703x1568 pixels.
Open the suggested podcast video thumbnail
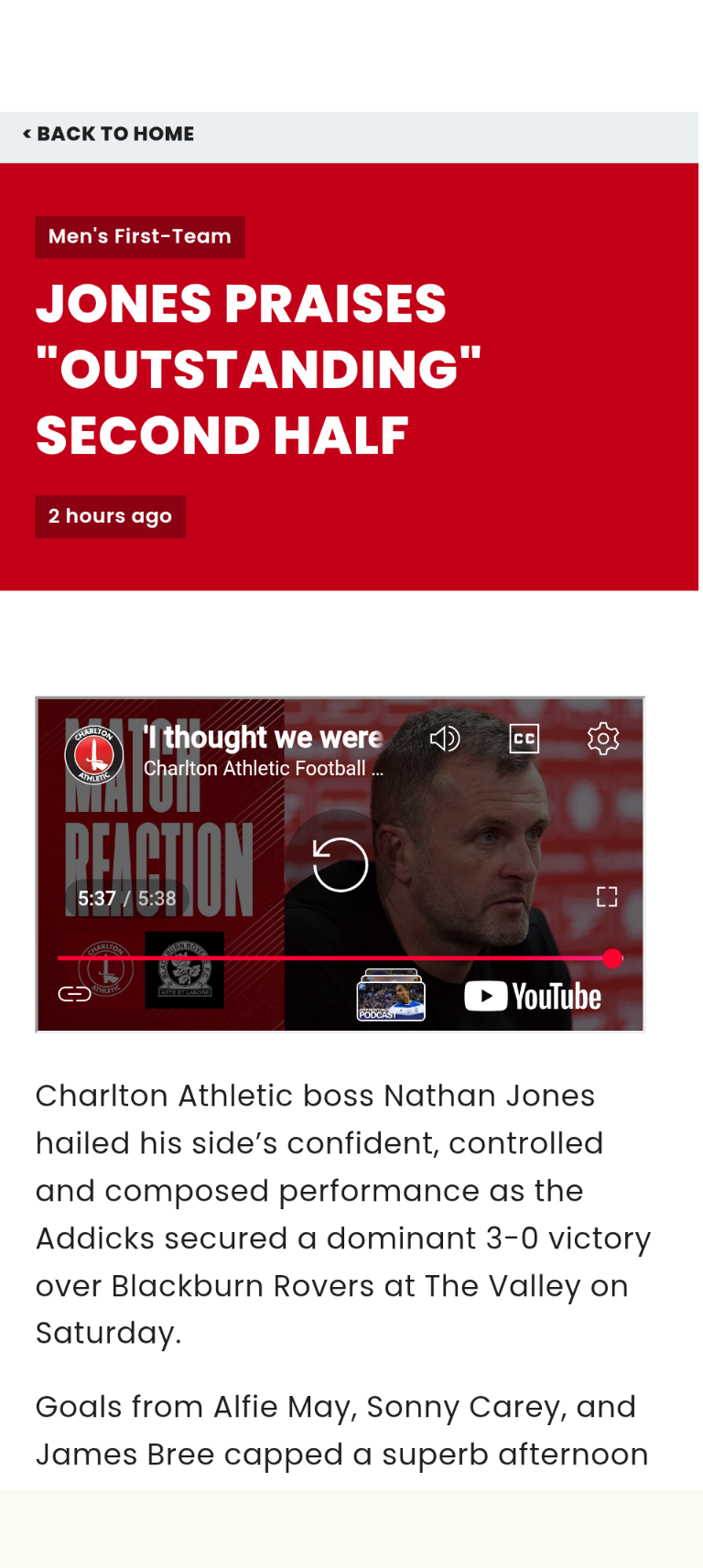(391, 996)
